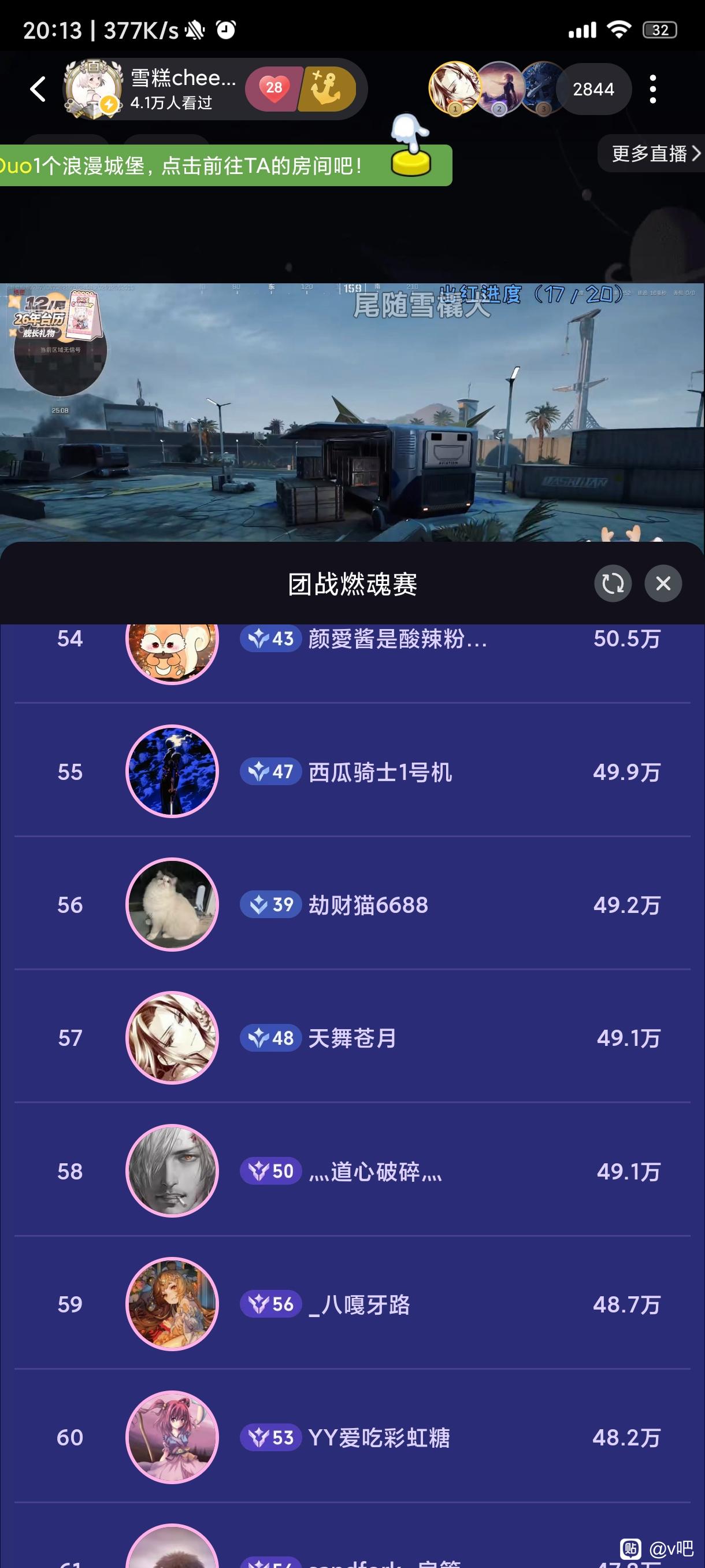Image resolution: width=705 pixels, height=1568 pixels.
Task: Open streamer 雪糕chee profile avatar
Action: (93, 90)
